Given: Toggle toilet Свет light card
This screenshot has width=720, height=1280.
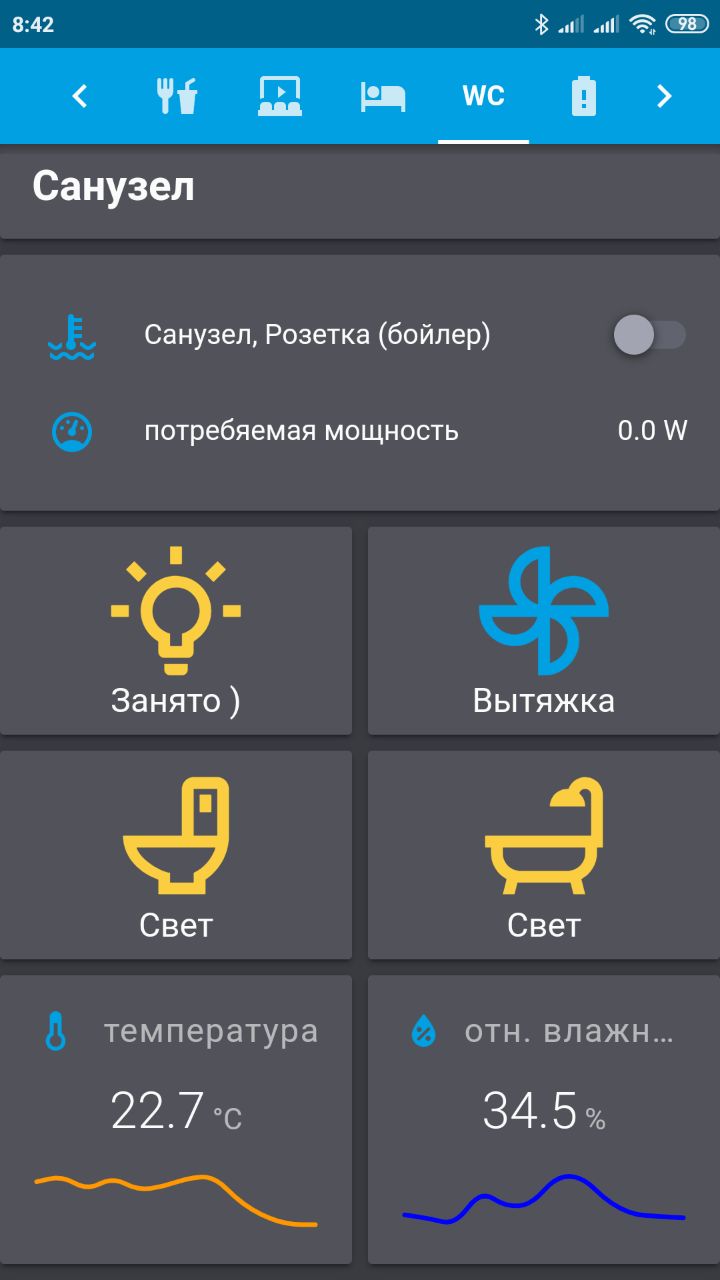Looking at the screenshot, I should pos(176,855).
